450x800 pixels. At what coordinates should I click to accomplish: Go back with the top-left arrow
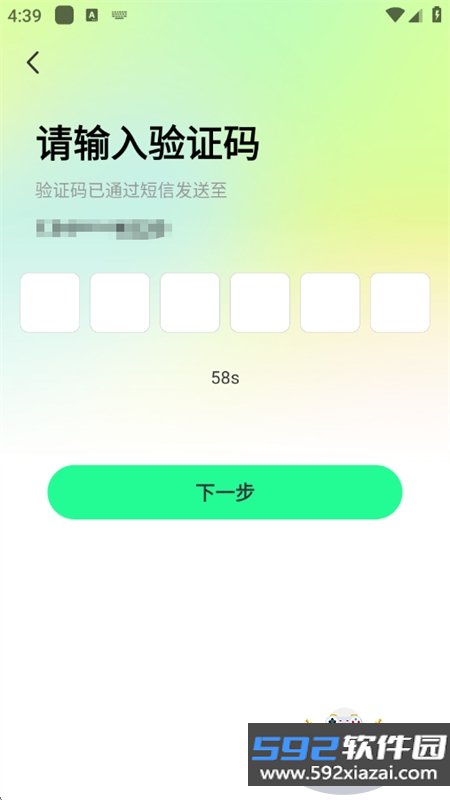pos(33,63)
